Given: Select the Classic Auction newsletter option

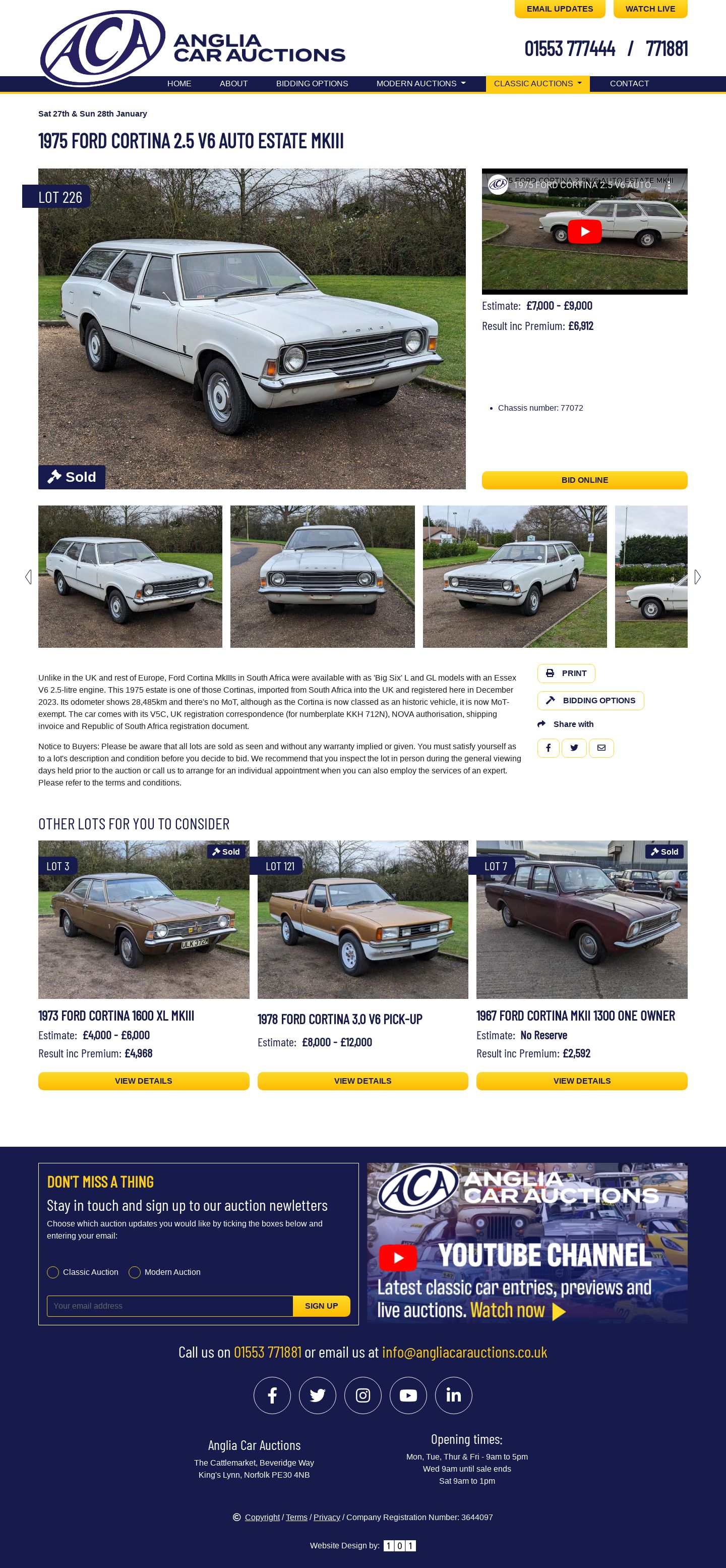Looking at the screenshot, I should coord(53,1271).
